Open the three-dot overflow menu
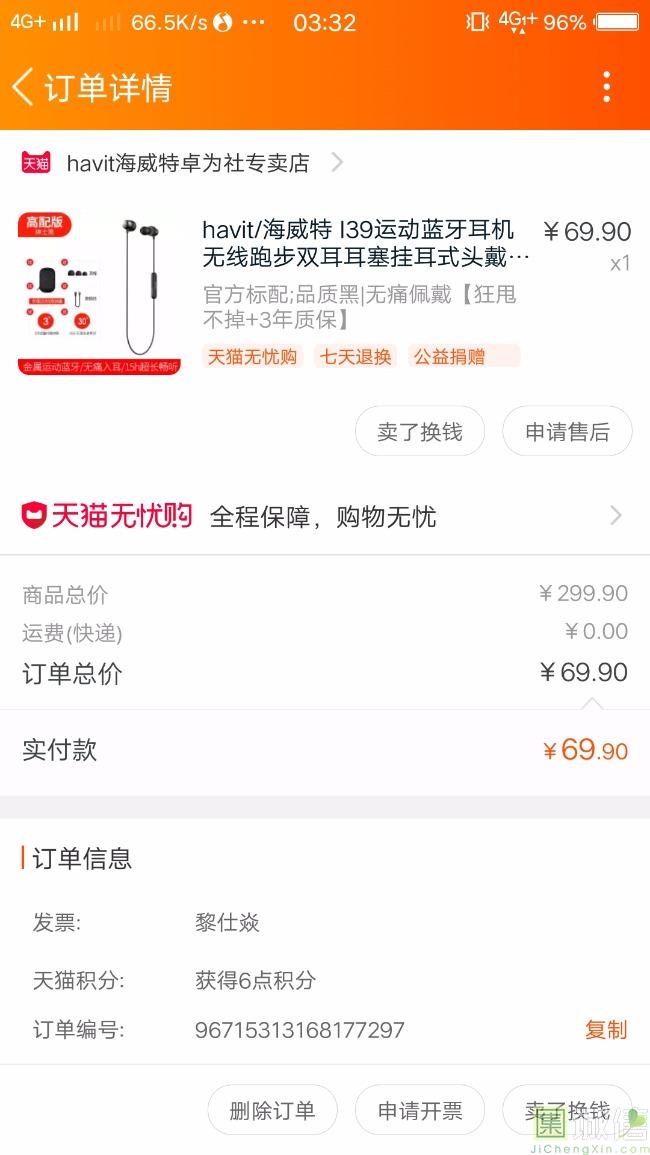This screenshot has height=1155, width=650. pyautogui.click(x=606, y=88)
